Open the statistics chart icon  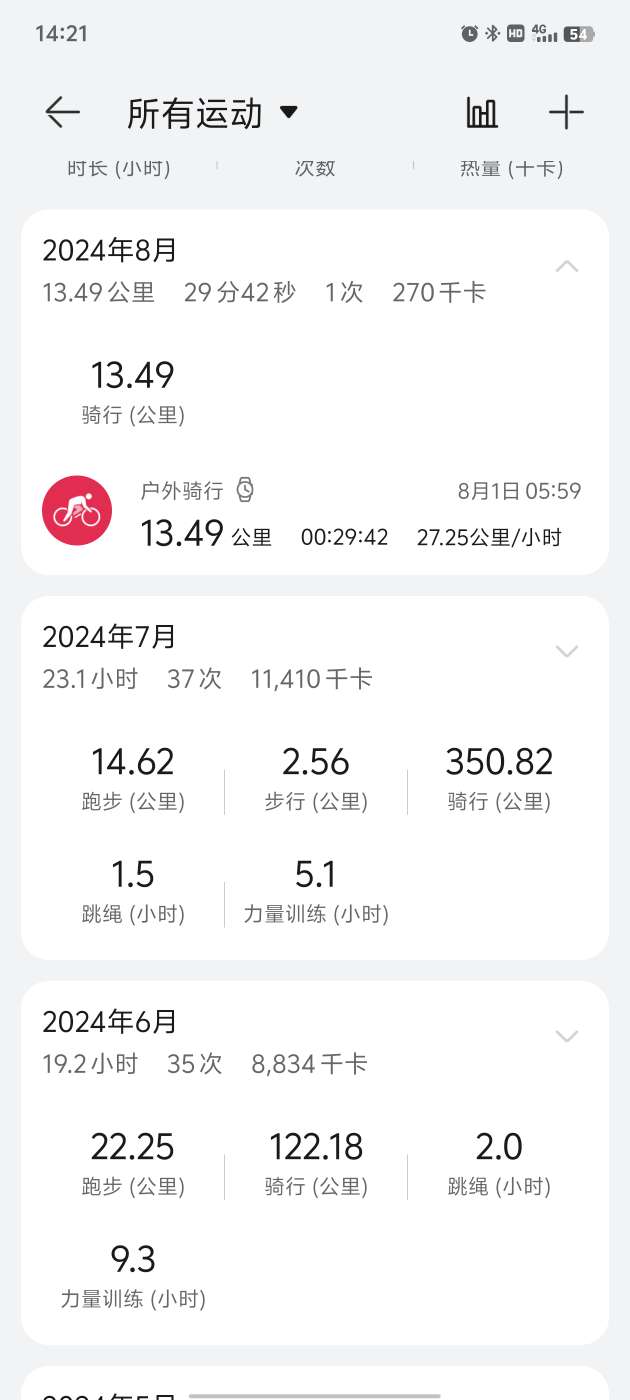click(x=482, y=112)
